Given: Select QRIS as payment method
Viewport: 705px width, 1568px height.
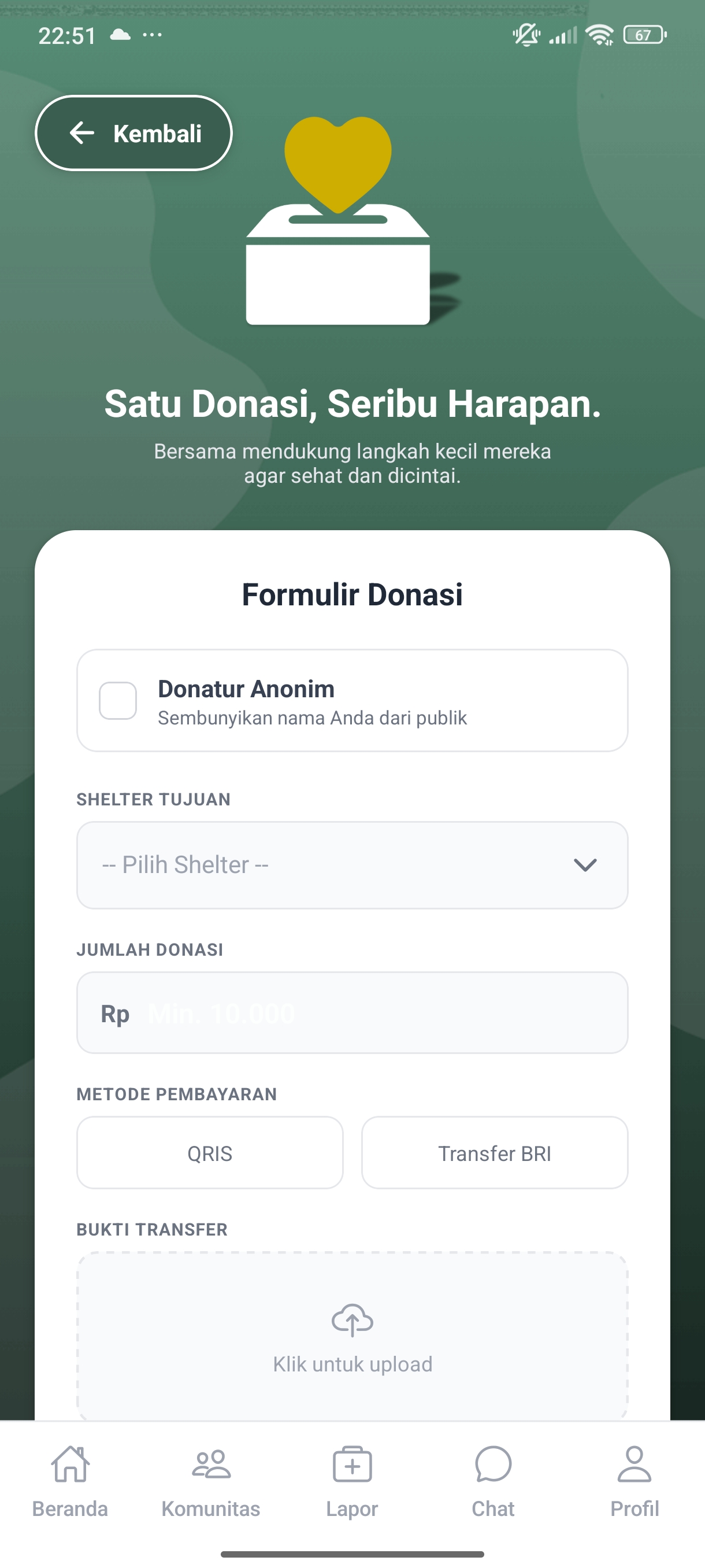Looking at the screenshot, I should [x=210, y=1153].
